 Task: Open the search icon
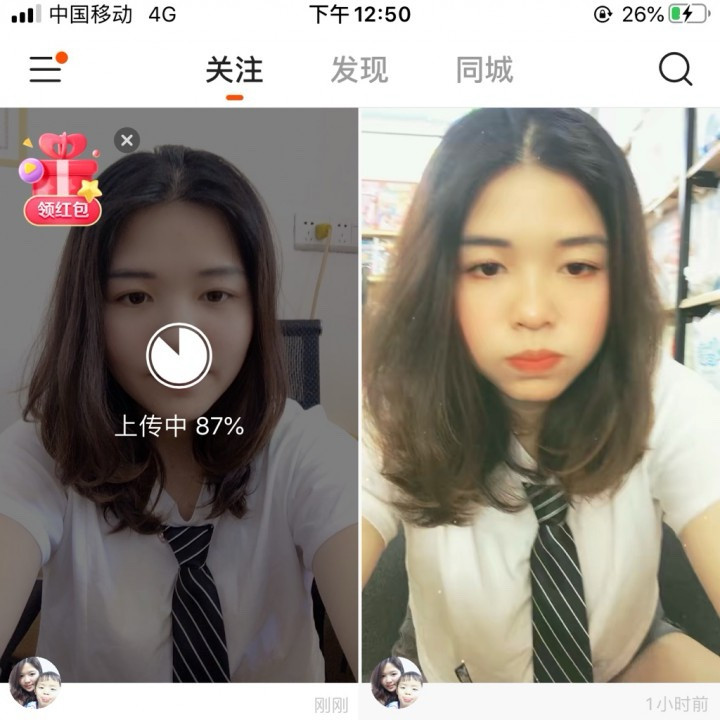675,69
